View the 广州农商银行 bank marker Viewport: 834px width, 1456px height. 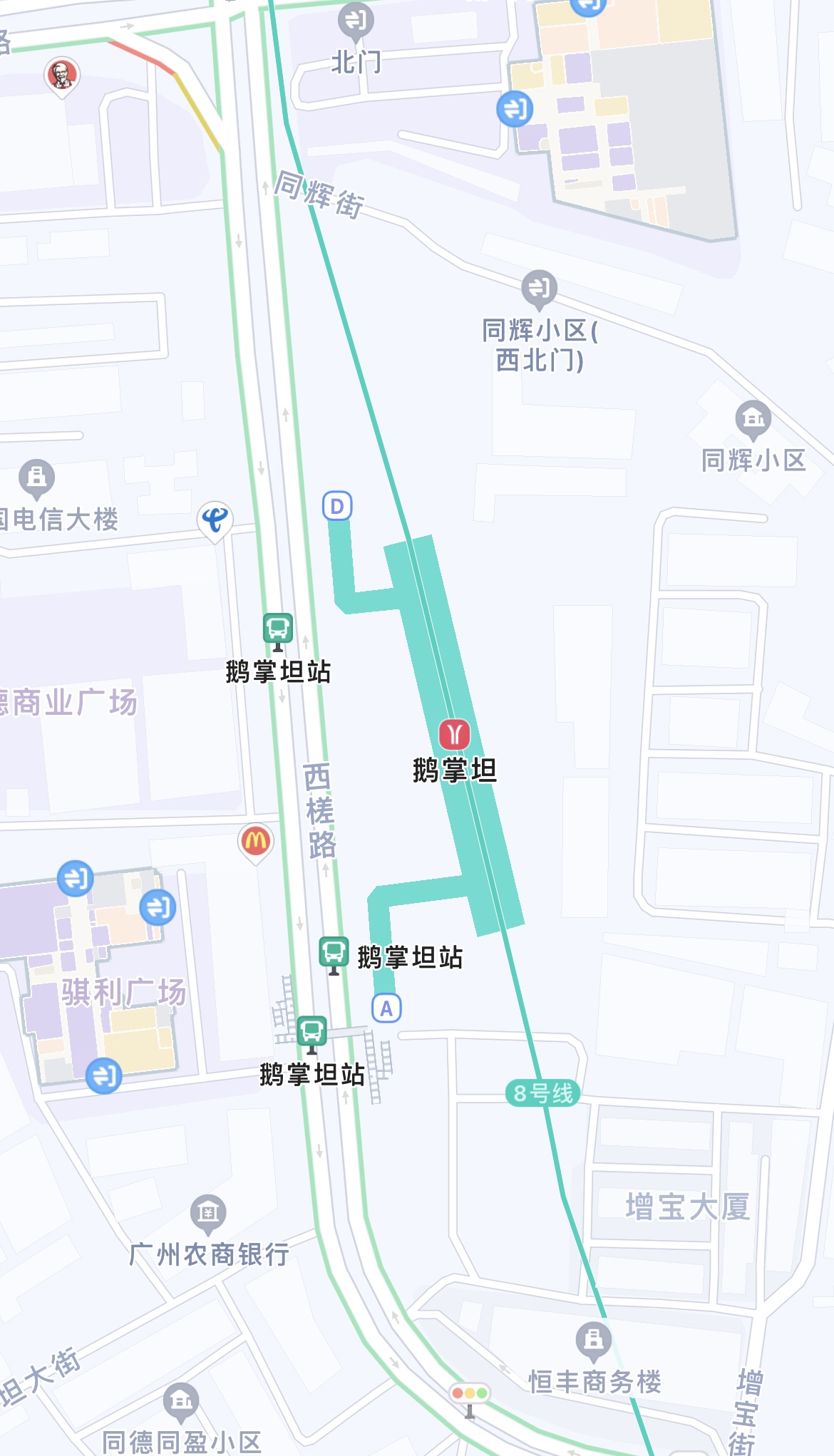tap(208, 1212)
